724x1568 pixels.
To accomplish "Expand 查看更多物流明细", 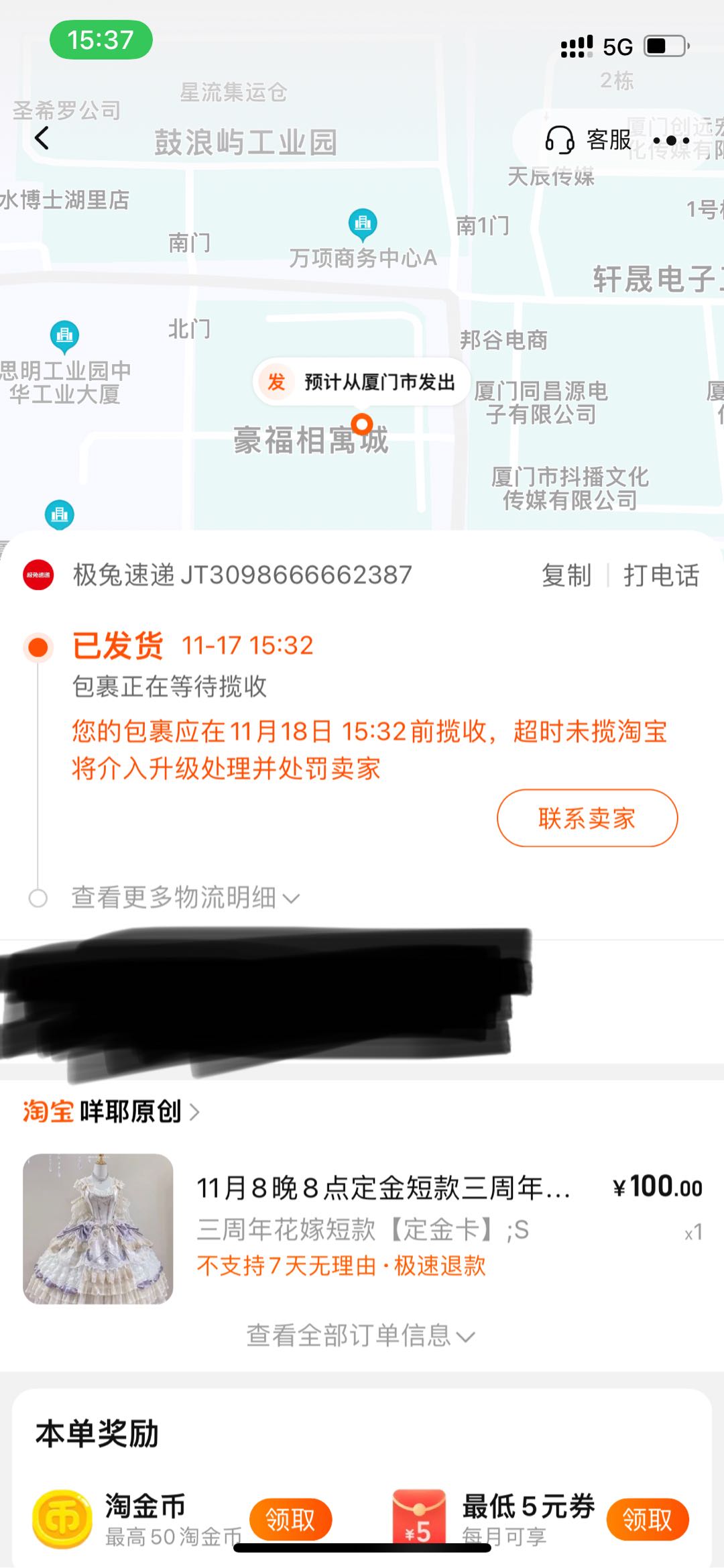I will 184,897.
